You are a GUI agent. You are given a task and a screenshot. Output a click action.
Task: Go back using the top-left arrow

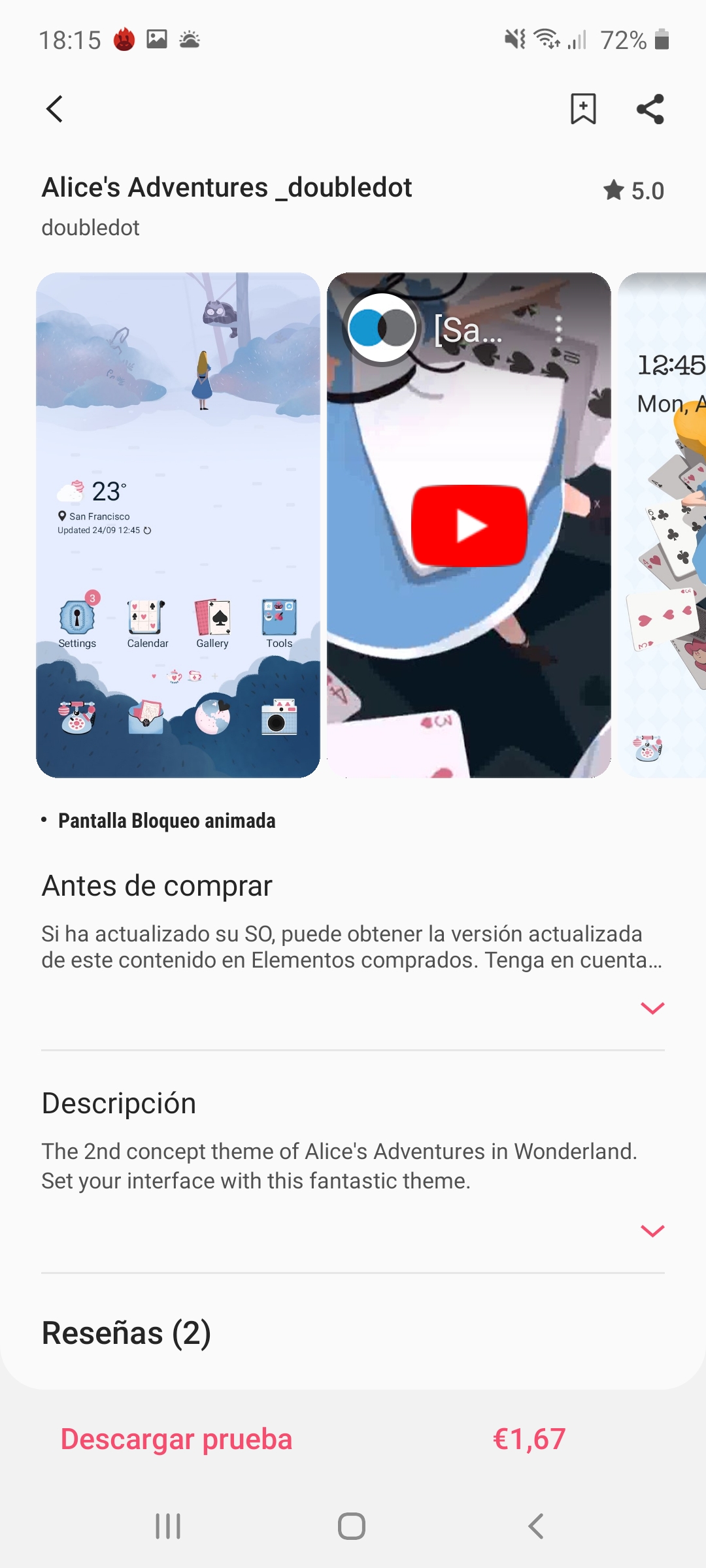pyautogui.click(x=55, y=109)
